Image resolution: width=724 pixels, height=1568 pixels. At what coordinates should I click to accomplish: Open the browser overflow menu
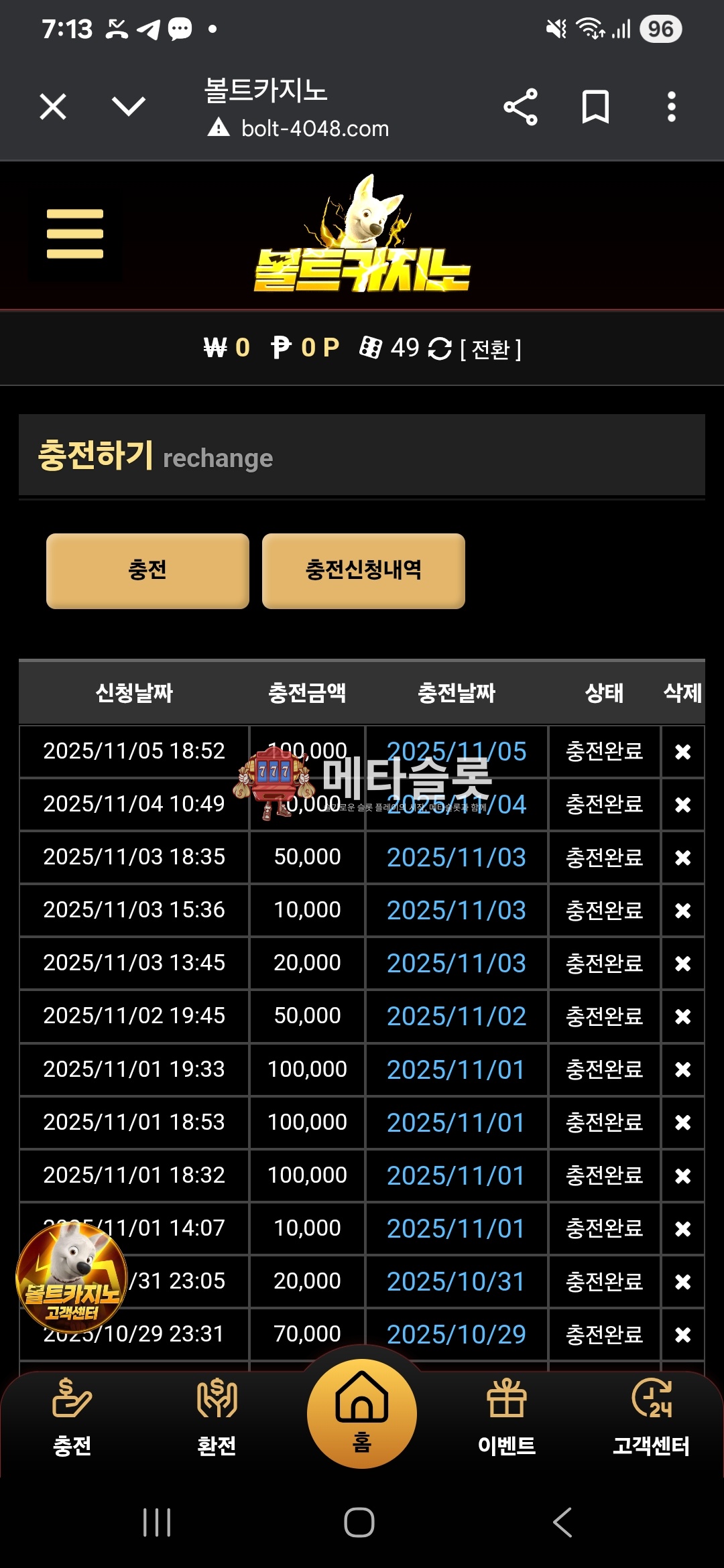point(671,107)
